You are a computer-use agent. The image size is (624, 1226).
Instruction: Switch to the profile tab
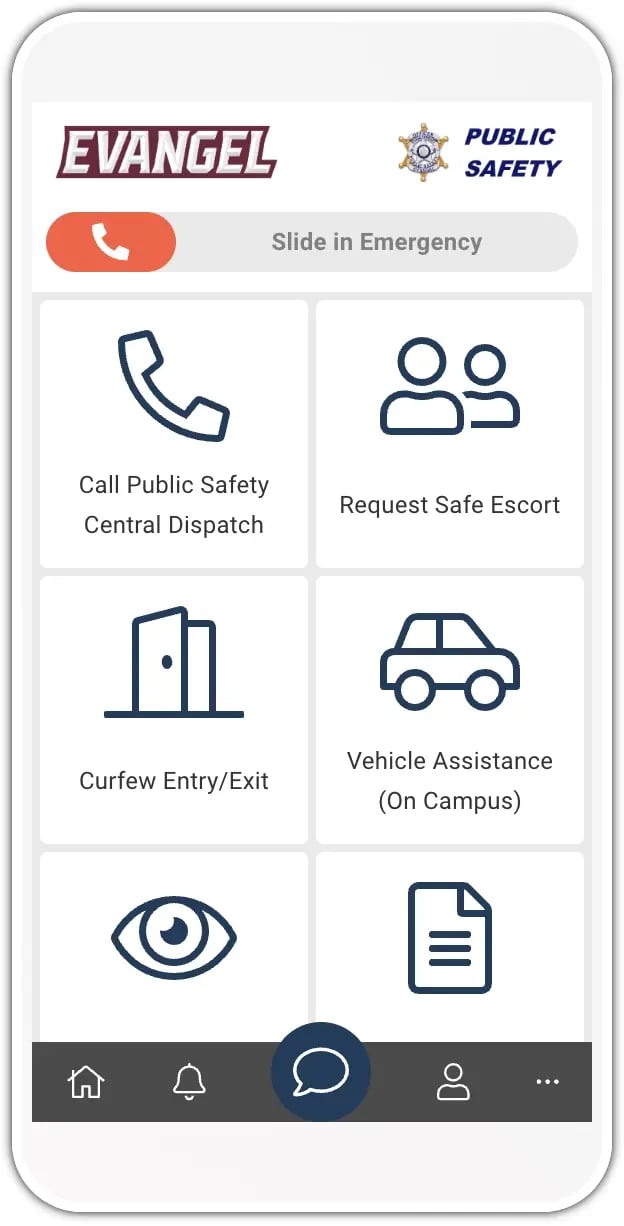[x=453, y=1081]
